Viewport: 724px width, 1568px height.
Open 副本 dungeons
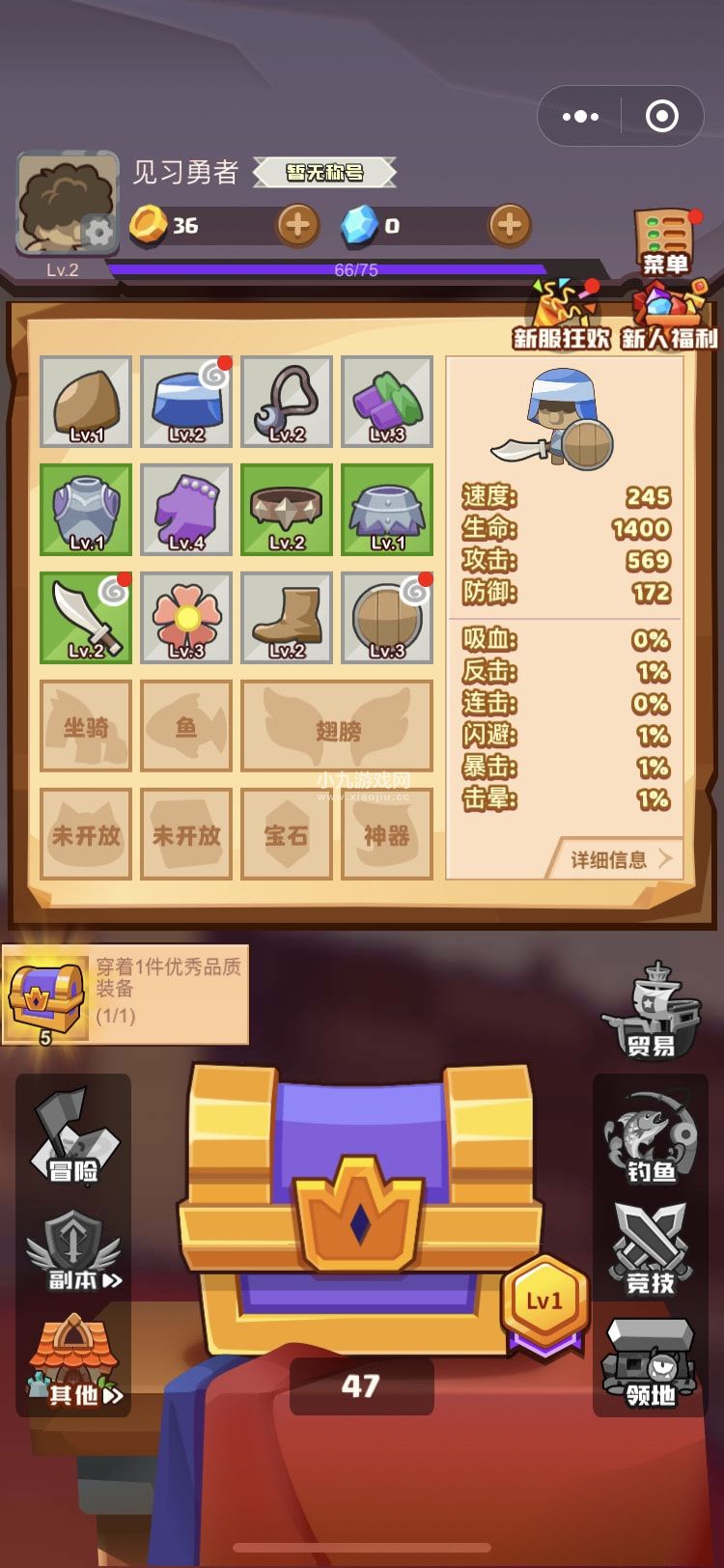[73, 1251]
